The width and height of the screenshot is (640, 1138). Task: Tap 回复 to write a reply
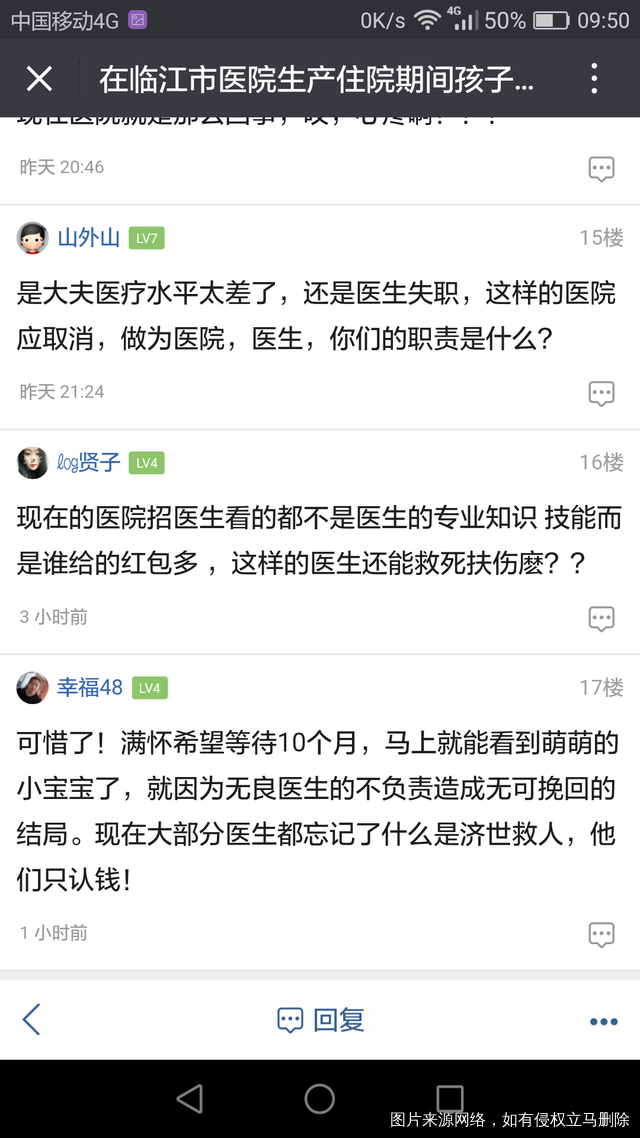[x=321, y=1020]
